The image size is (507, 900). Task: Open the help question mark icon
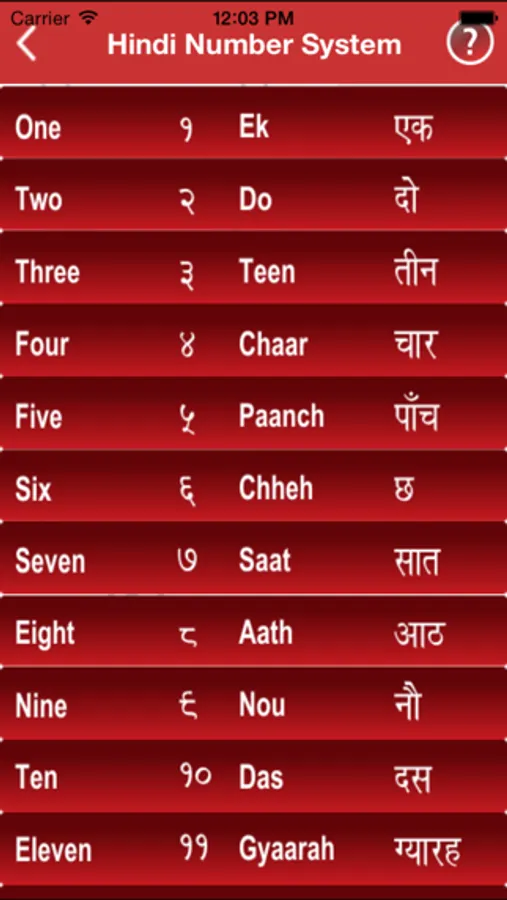(x=470, y=41)
